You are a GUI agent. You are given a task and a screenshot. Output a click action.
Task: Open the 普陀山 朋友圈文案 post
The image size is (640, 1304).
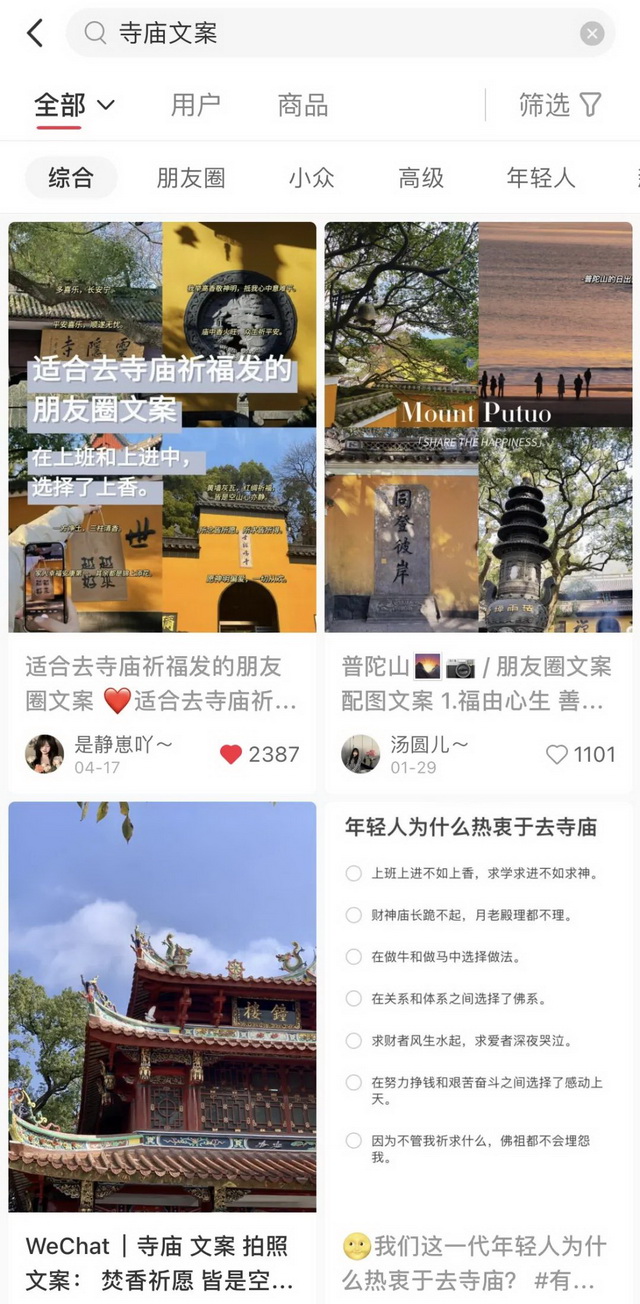pyautogui.click(x=478, y=427)
